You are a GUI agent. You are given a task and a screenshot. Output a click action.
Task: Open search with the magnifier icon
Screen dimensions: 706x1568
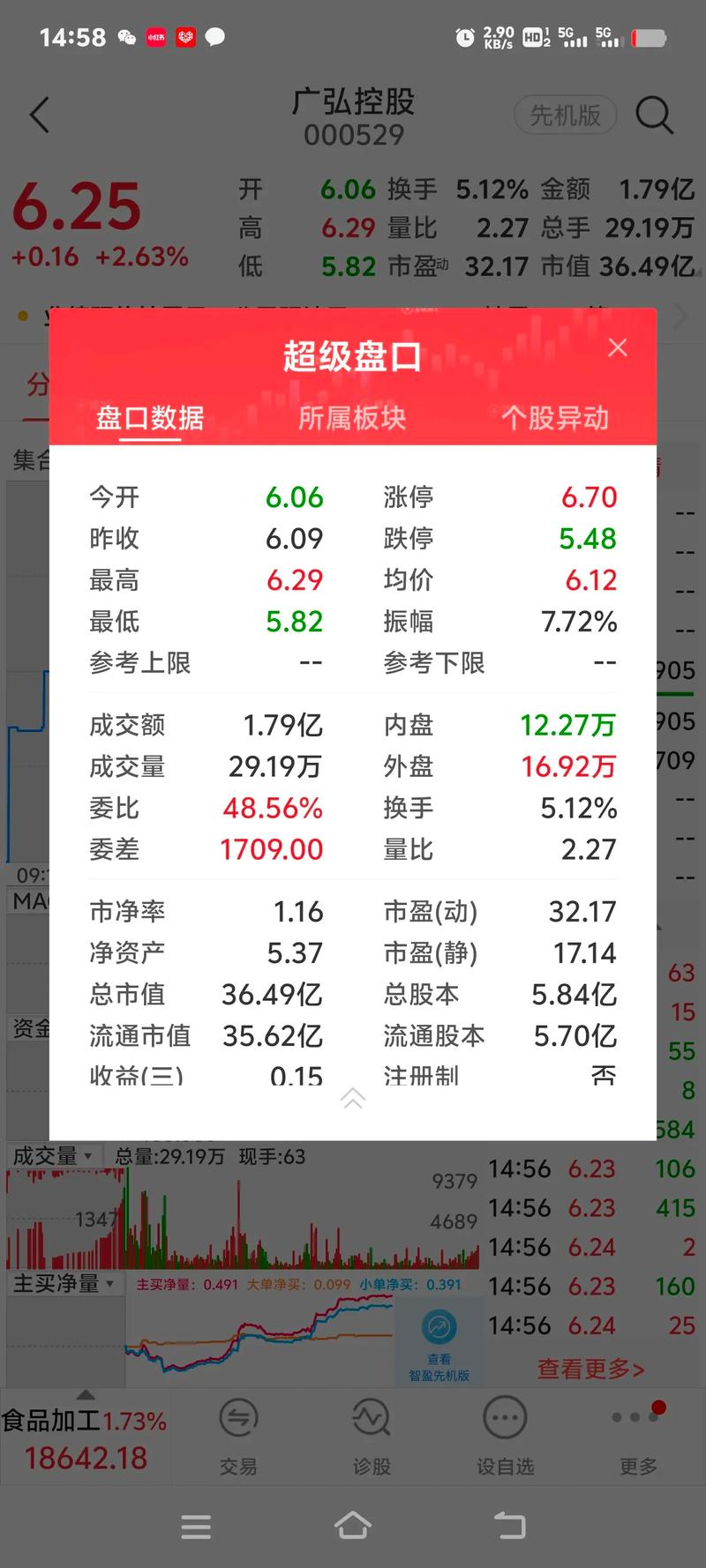click(655, 116)
